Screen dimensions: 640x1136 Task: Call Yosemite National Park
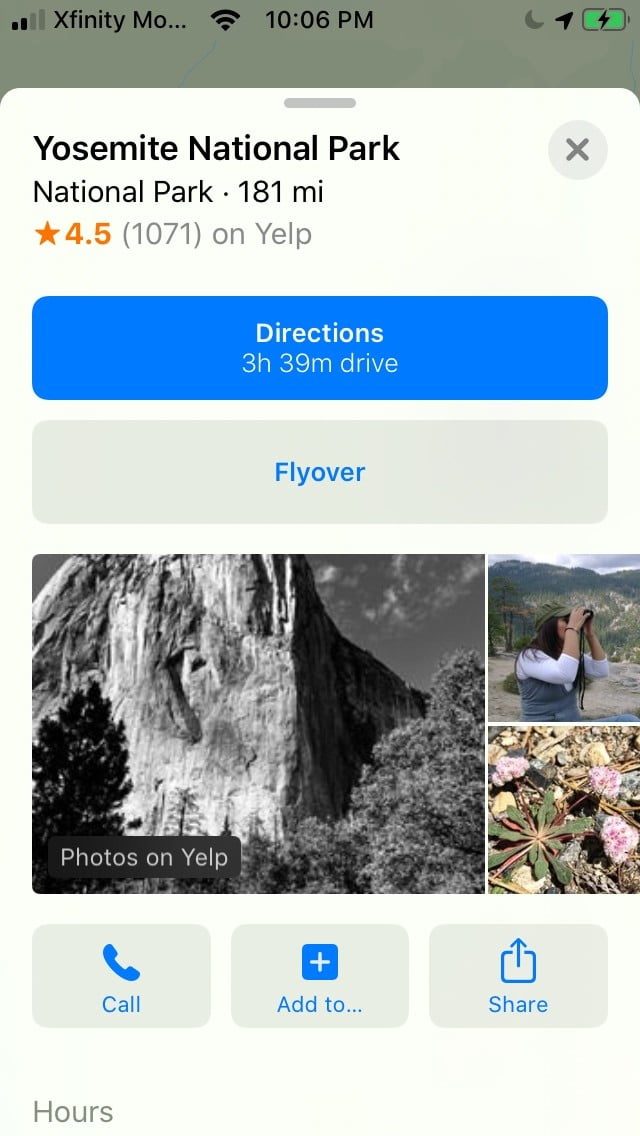point(121,976)
